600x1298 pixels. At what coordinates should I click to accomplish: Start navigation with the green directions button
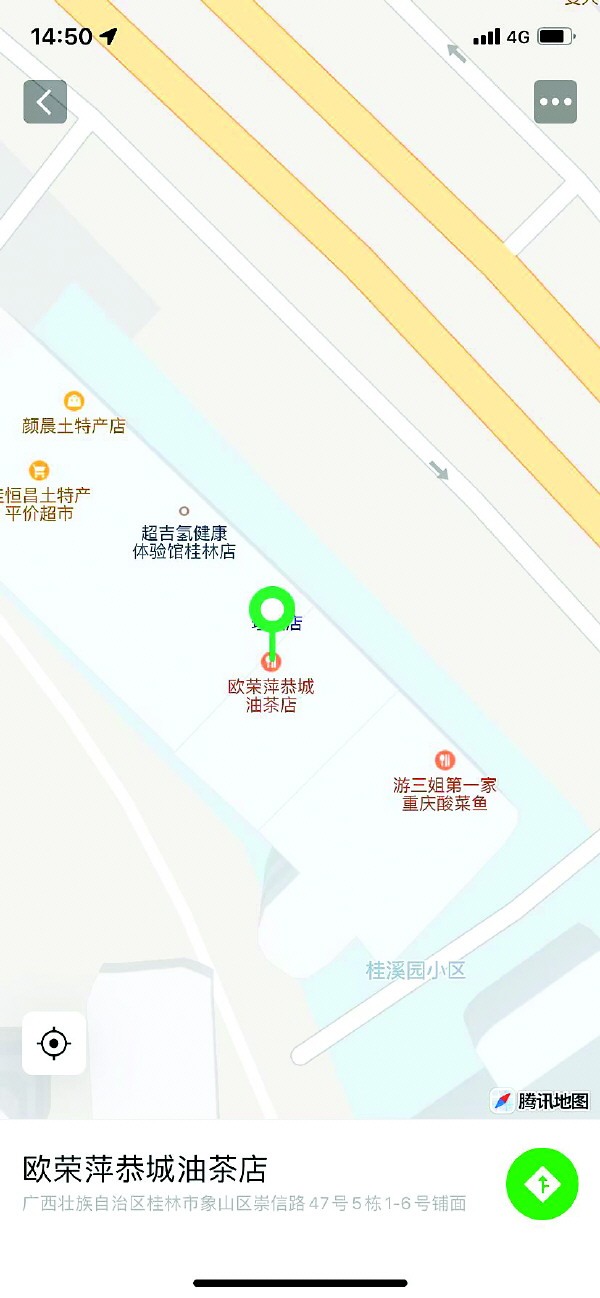click(542, 1184)
